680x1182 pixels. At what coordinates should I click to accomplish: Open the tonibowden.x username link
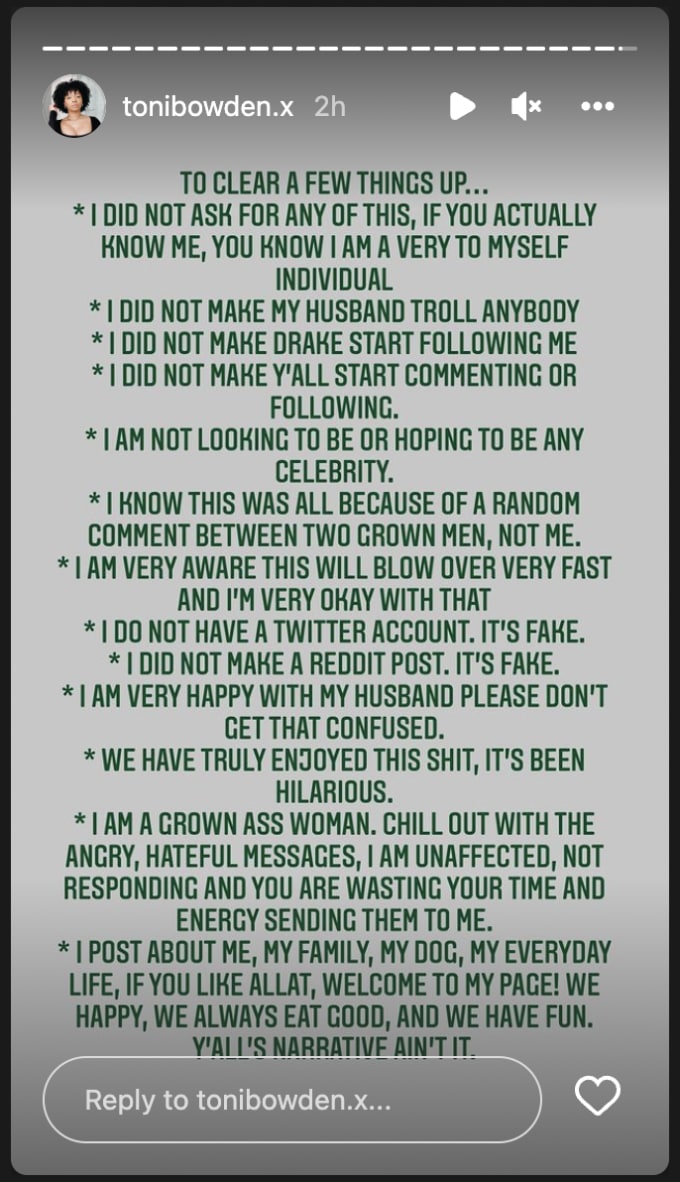(208, 106)
